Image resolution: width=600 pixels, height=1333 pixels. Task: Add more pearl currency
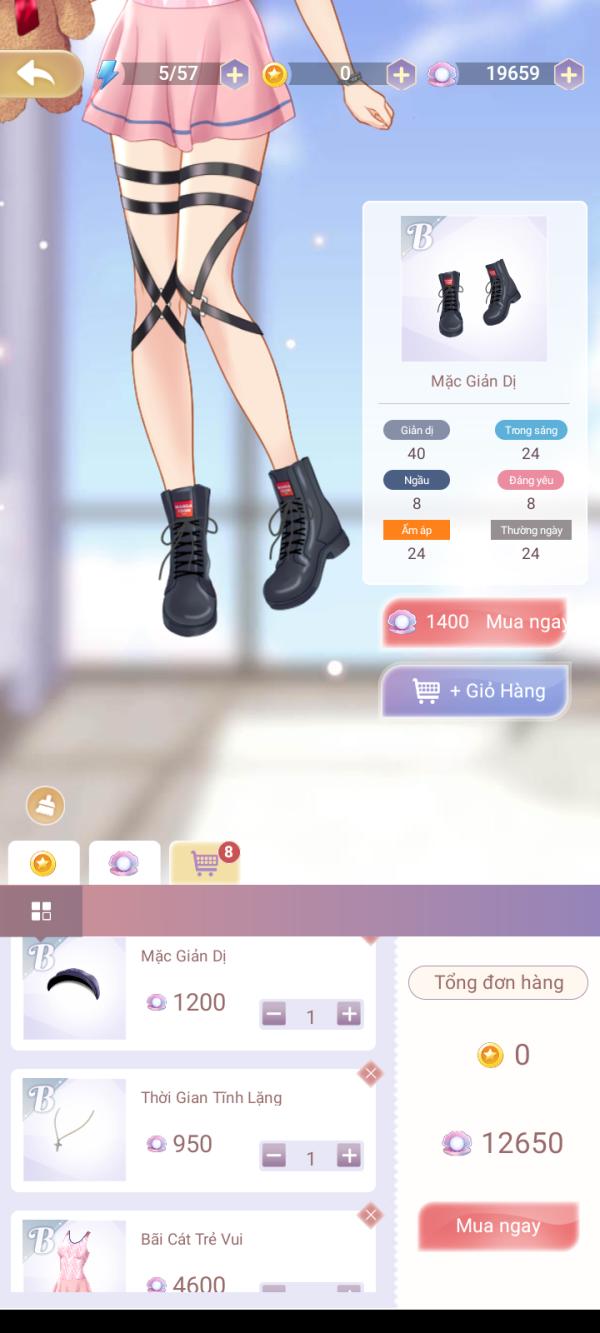[568, 74]
